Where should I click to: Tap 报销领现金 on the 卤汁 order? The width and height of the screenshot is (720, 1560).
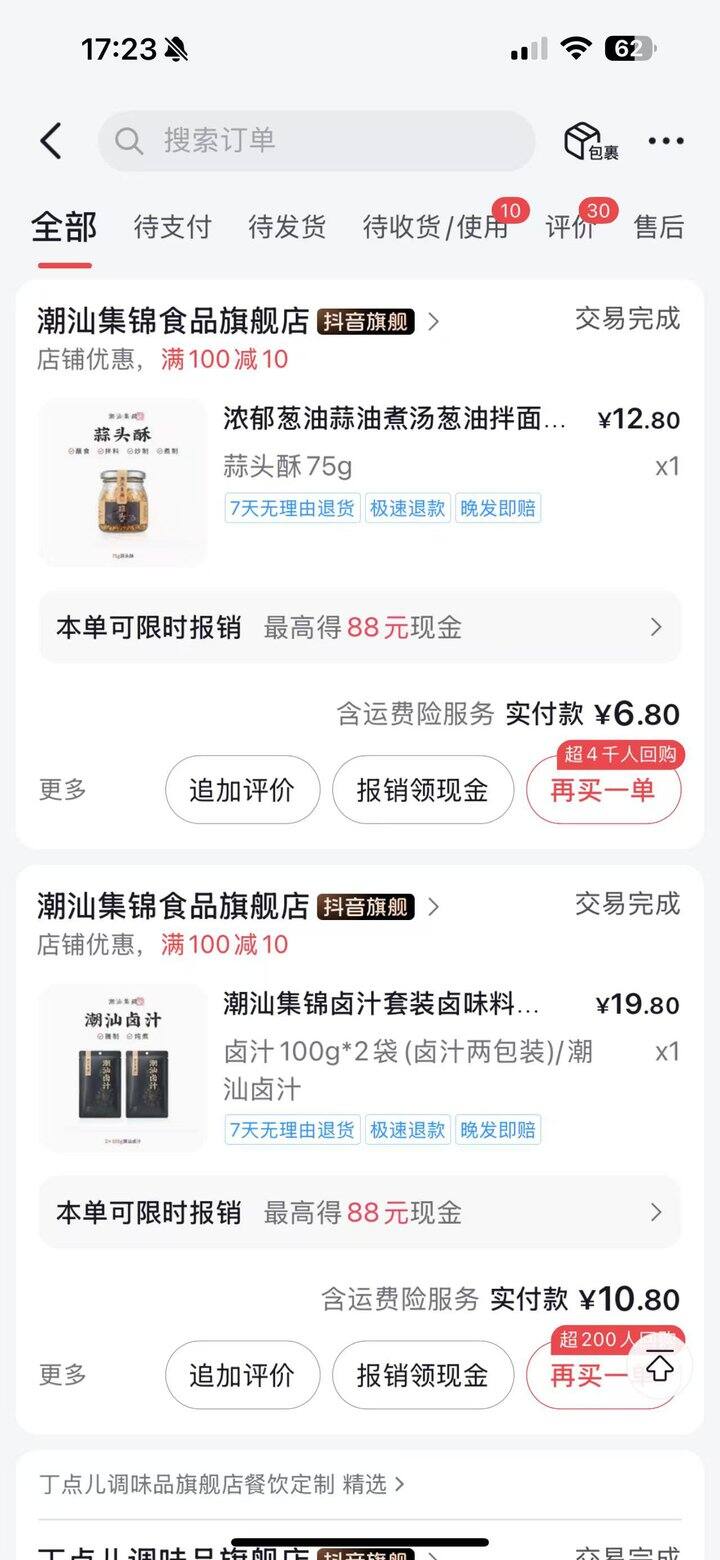pos(422,1375)
